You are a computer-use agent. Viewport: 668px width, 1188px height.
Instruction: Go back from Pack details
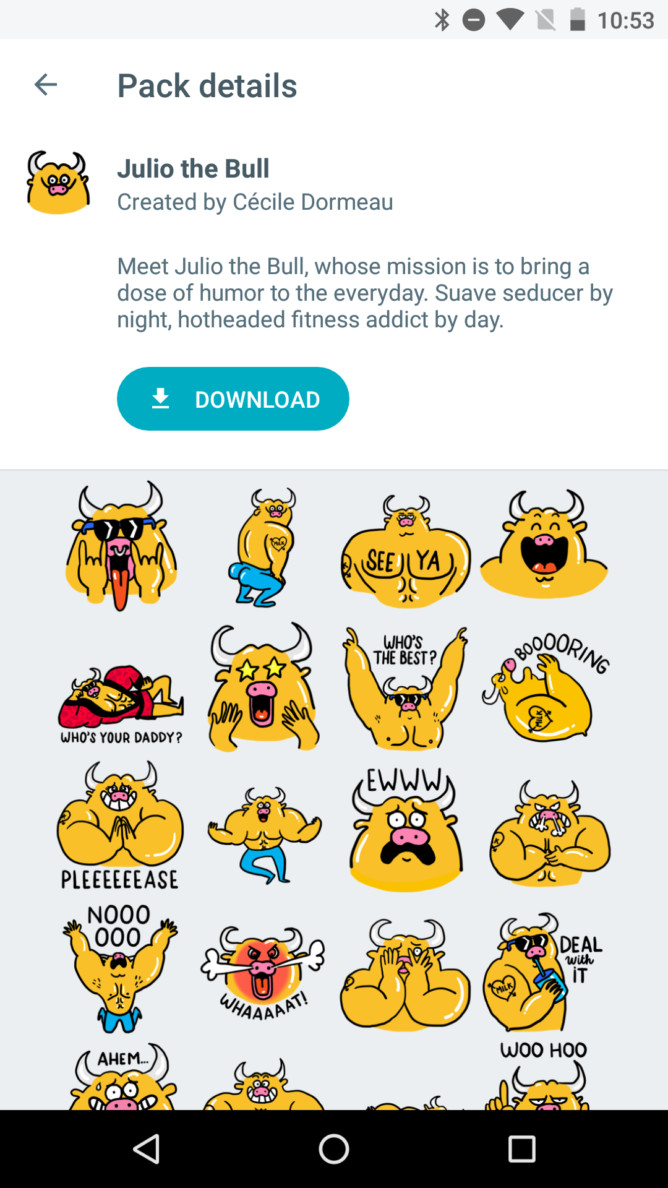pyautogui.click(x=45, y=85)
